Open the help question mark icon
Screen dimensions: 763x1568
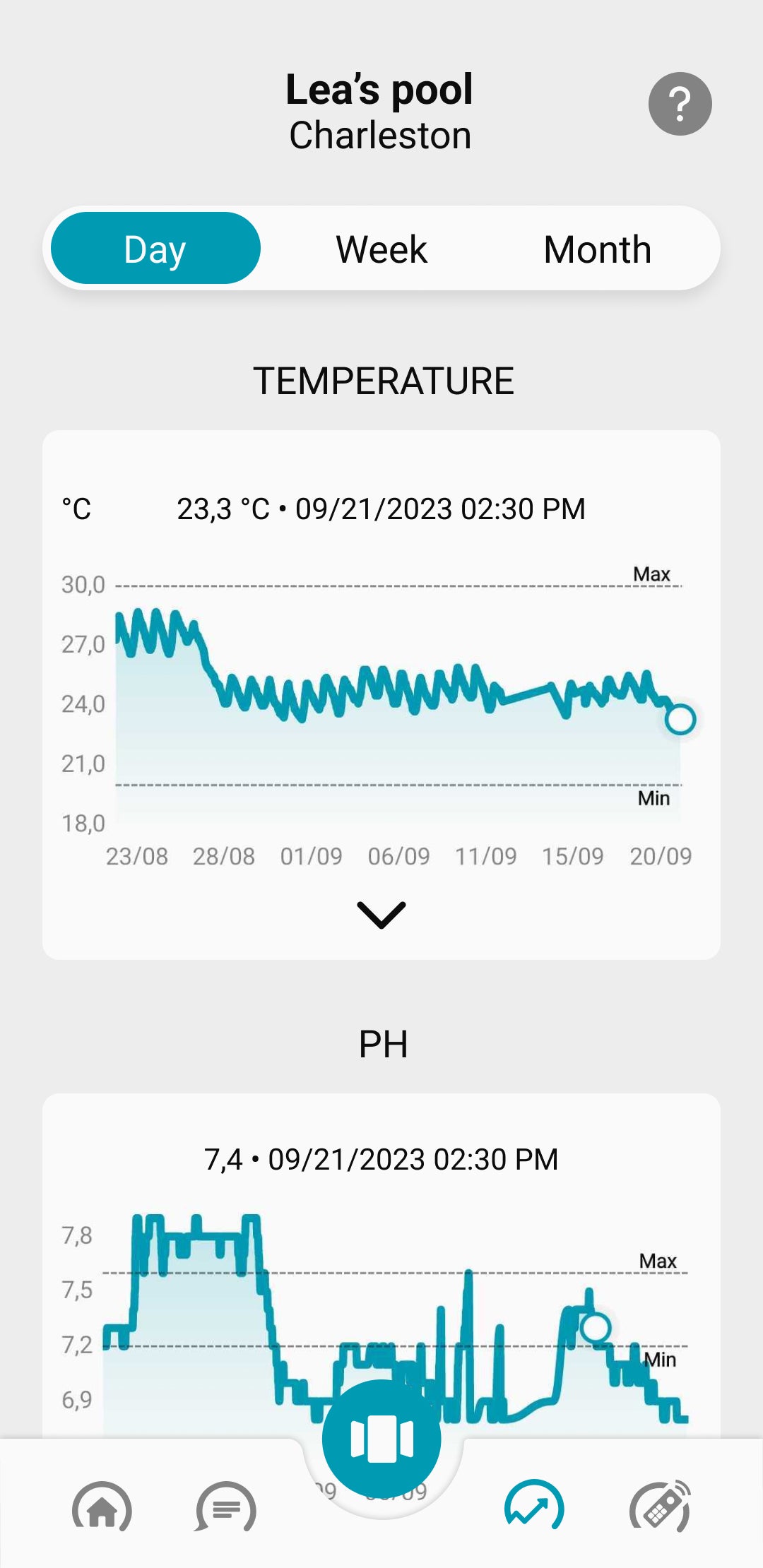[680, 104]
